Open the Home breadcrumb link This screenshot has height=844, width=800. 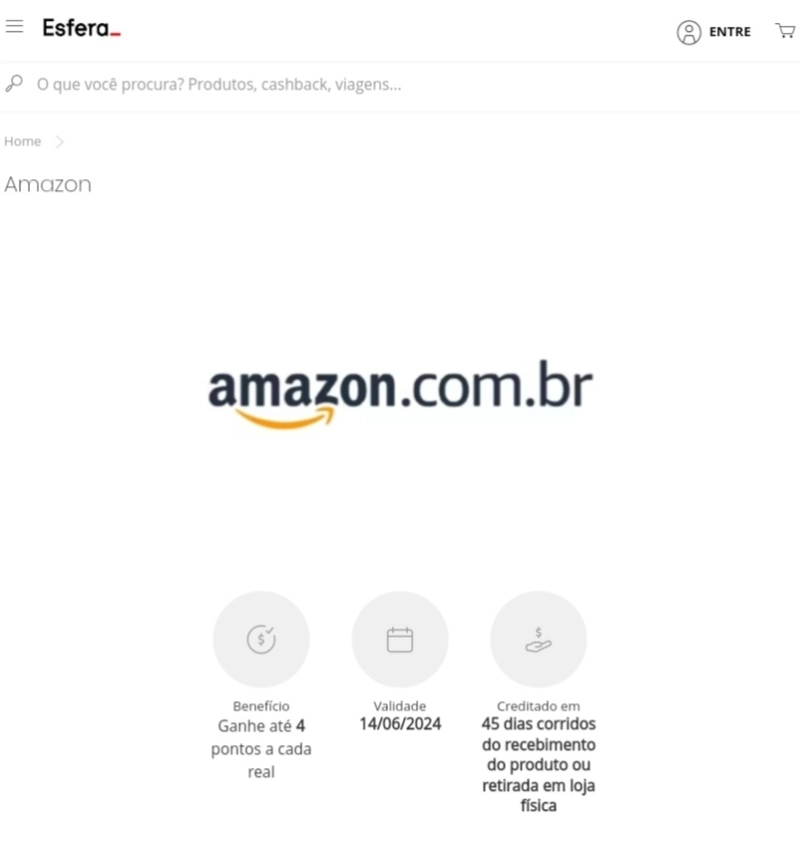22,141
